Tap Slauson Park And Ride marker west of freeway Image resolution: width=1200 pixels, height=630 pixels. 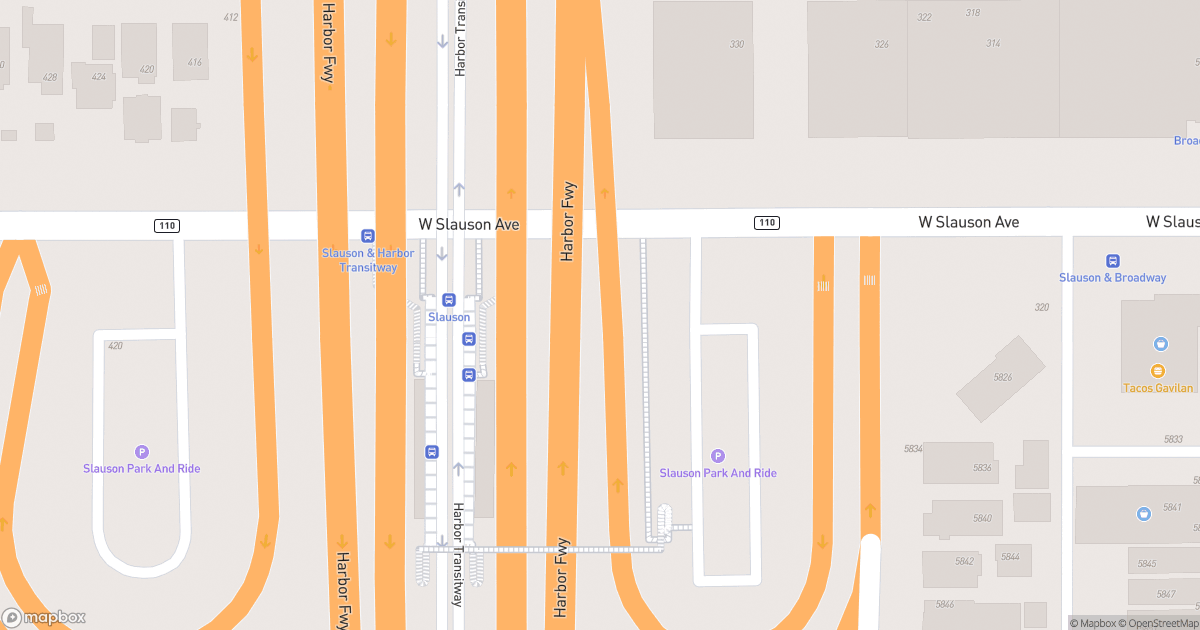141,452
